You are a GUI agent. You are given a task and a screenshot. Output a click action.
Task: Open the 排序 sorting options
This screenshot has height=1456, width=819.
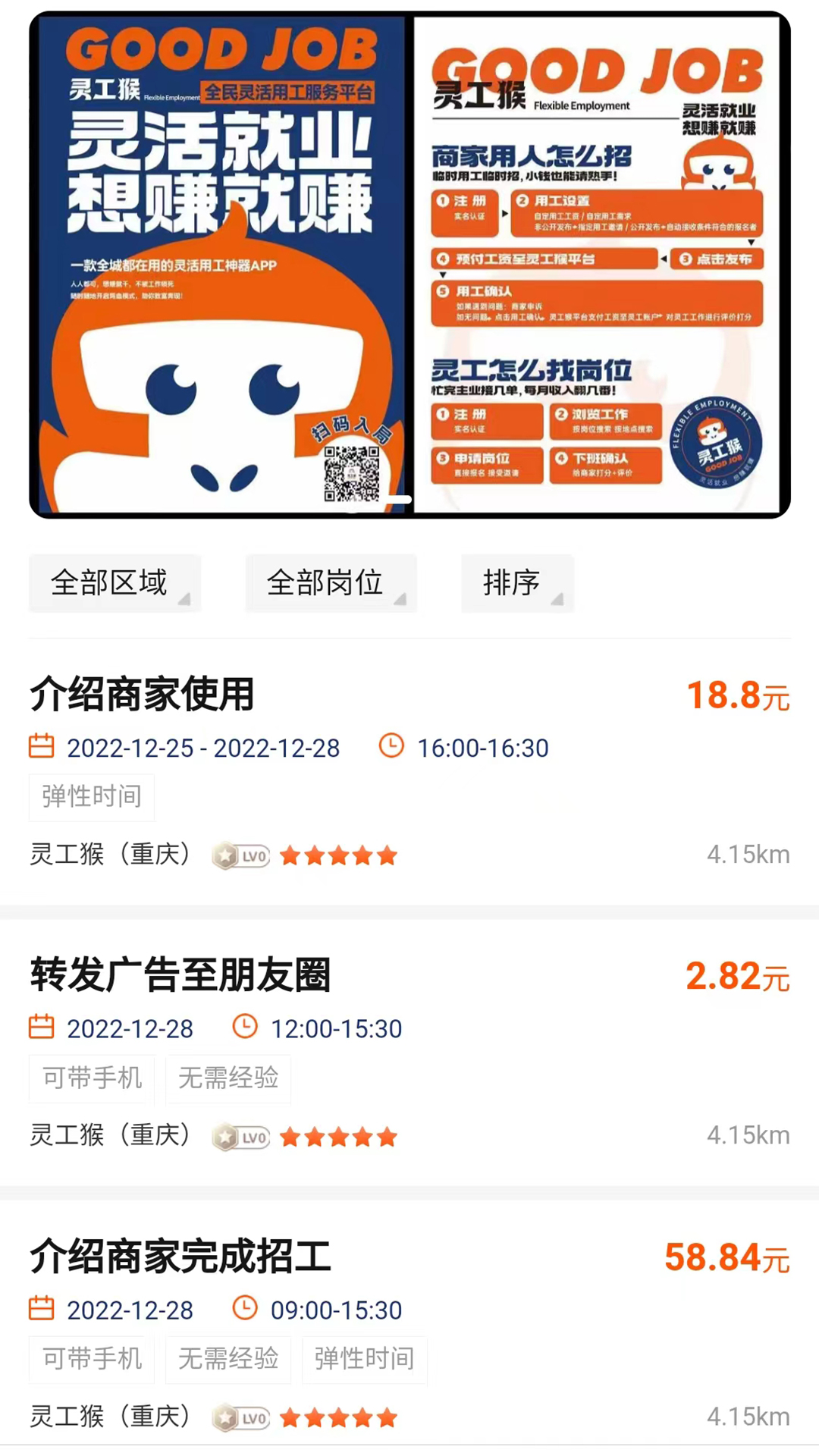tap(517, 583)
